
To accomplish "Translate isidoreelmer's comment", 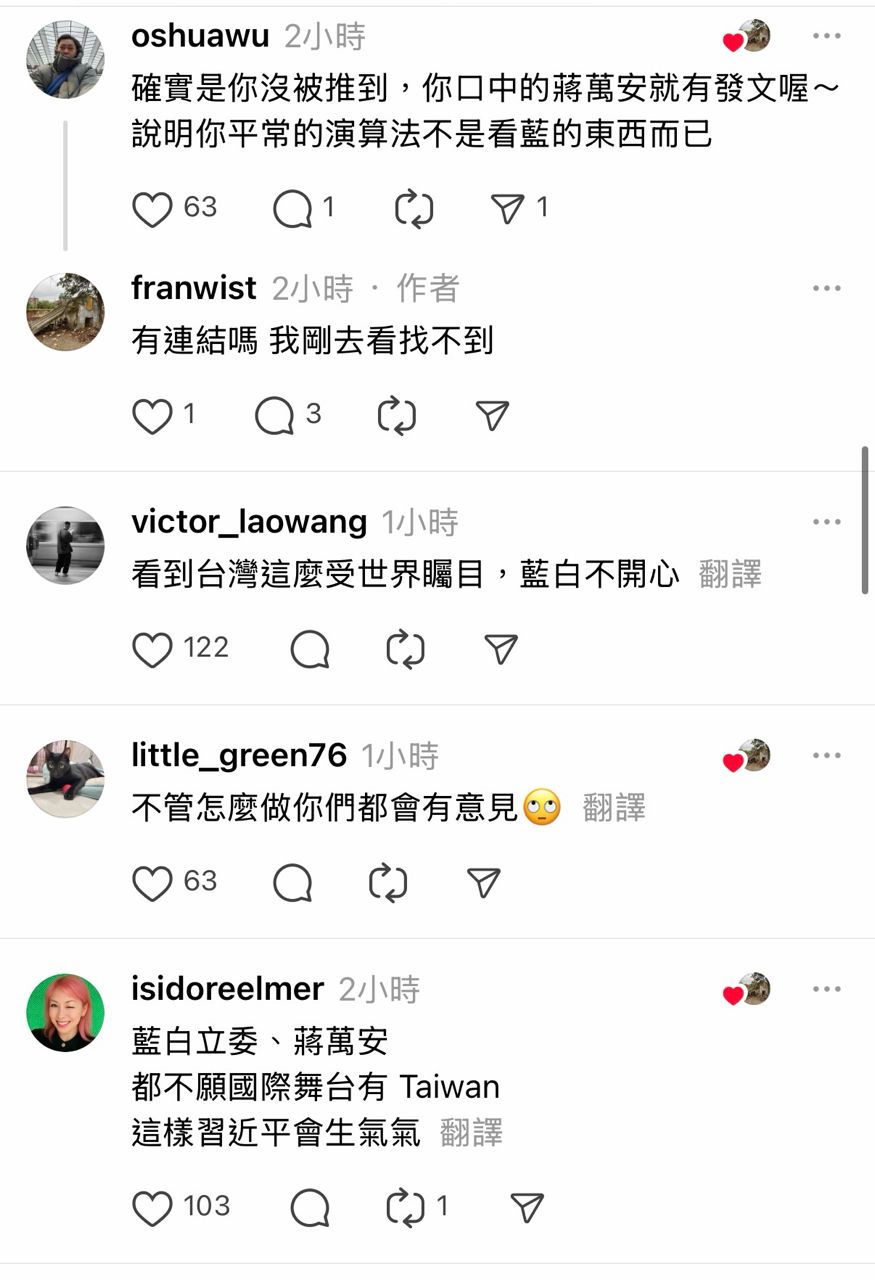I will point(470,1133).
